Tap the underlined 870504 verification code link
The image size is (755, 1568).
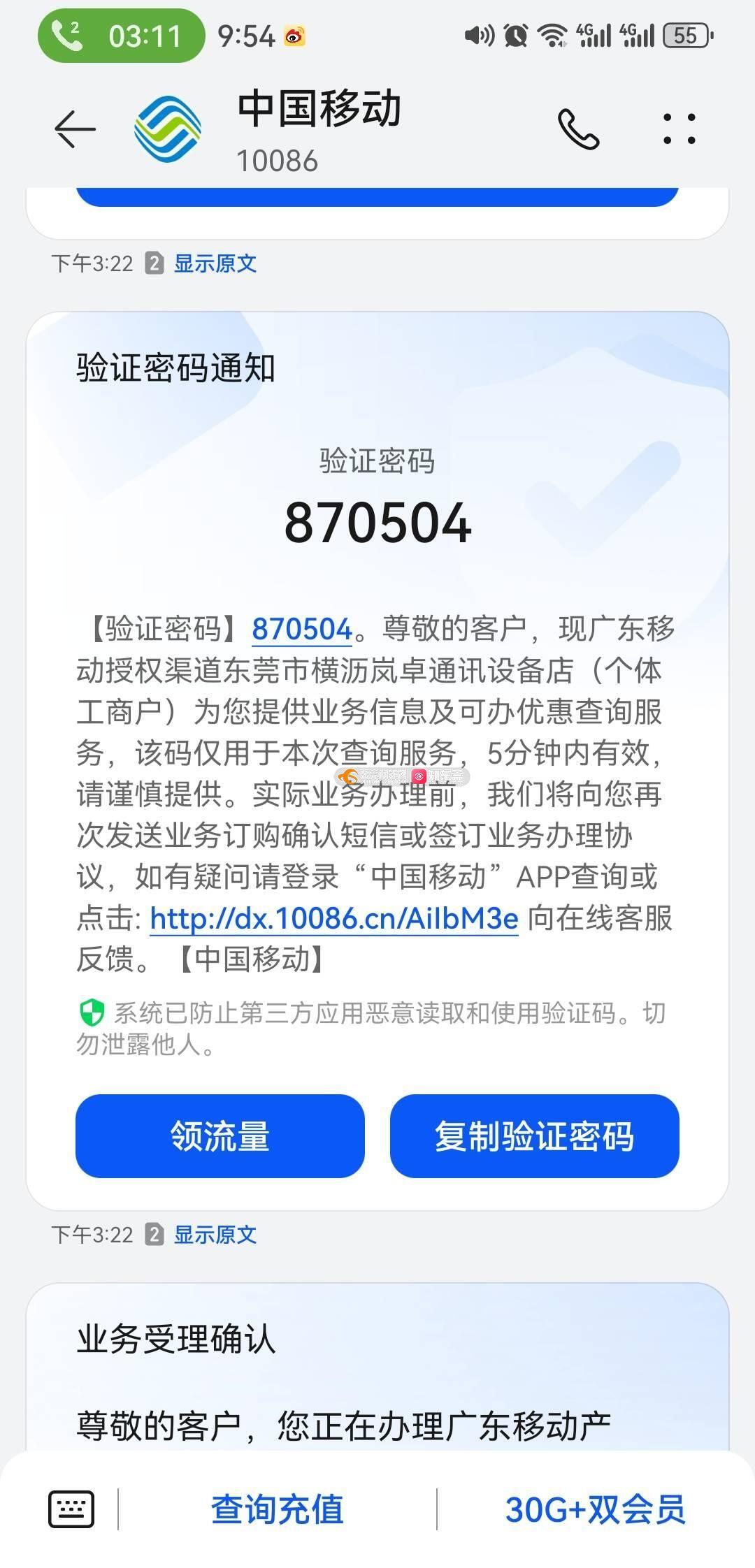pyautogui.click(x=302, y=628)
